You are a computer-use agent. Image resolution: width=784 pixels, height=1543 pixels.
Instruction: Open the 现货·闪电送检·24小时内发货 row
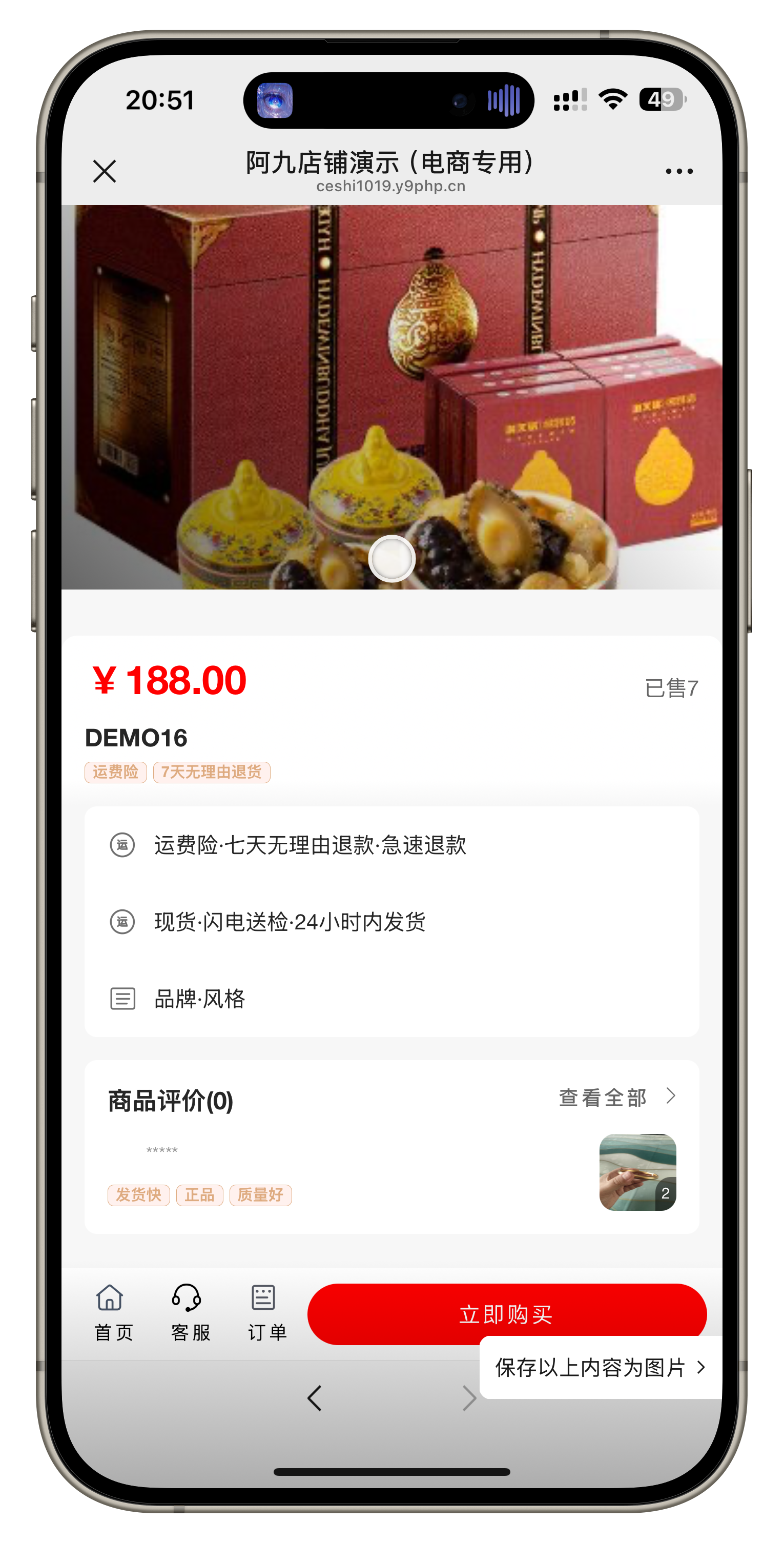tap(391, 922)
